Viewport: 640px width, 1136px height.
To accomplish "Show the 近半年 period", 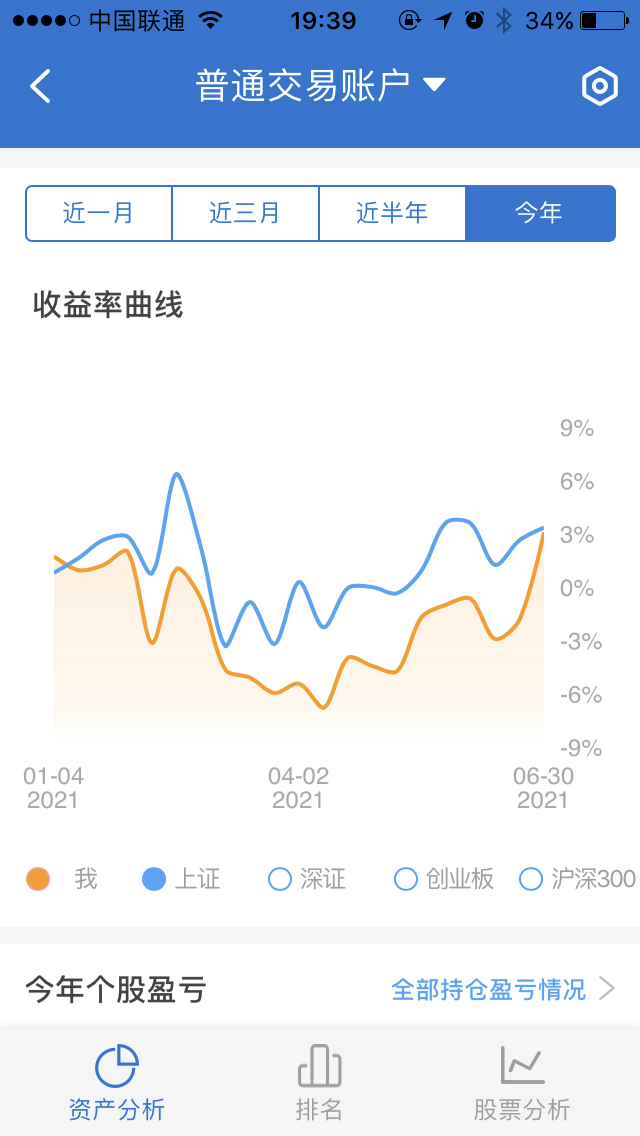I will (392, 213).
